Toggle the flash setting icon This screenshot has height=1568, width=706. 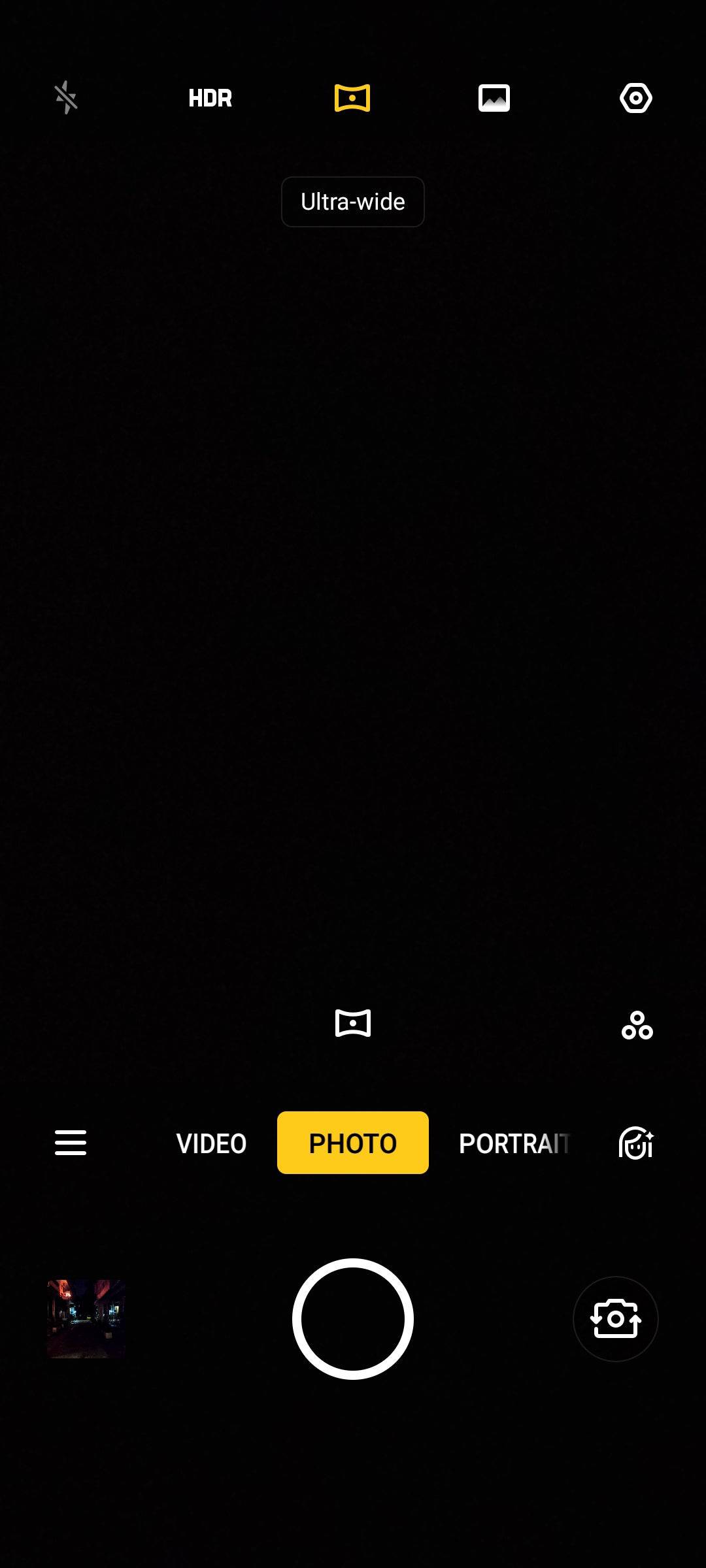click(x=66, y=98)
